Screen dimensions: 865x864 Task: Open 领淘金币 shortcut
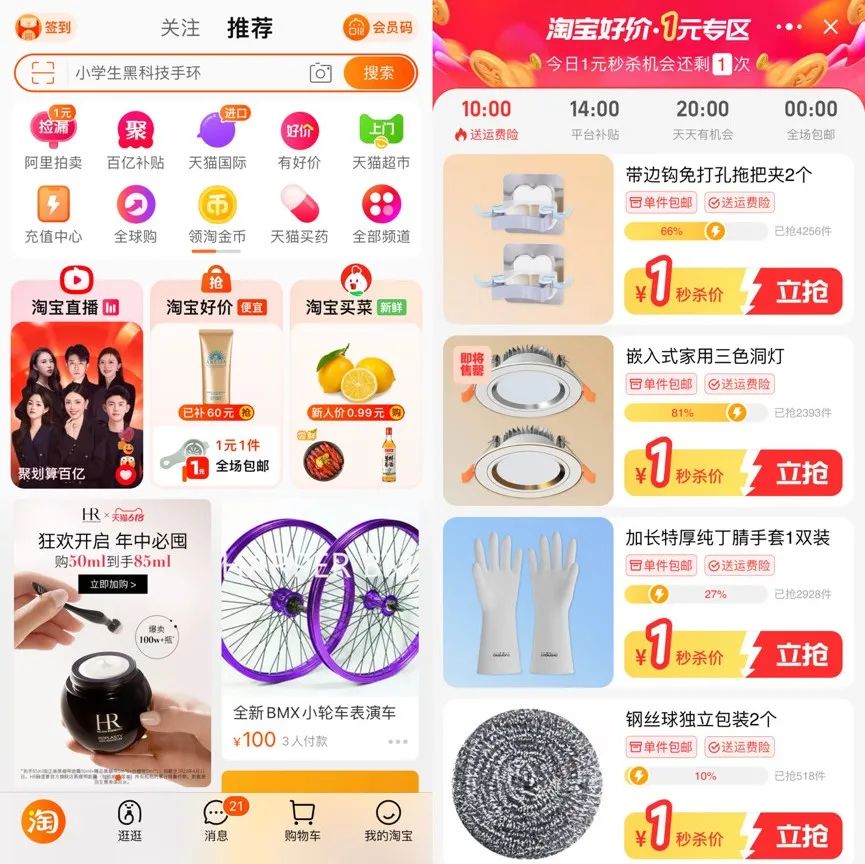pos(217,215)
